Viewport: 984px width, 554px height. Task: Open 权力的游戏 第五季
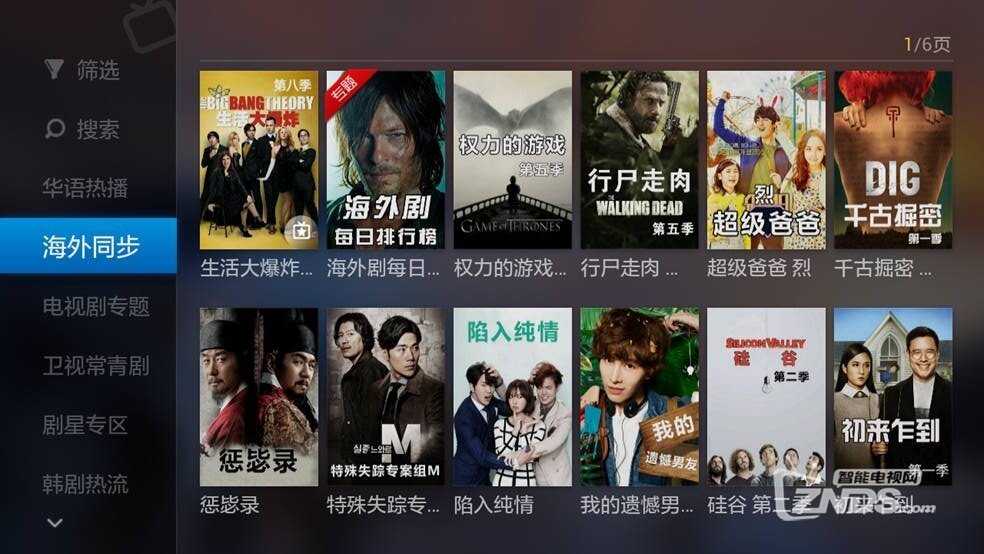point(512,160)
